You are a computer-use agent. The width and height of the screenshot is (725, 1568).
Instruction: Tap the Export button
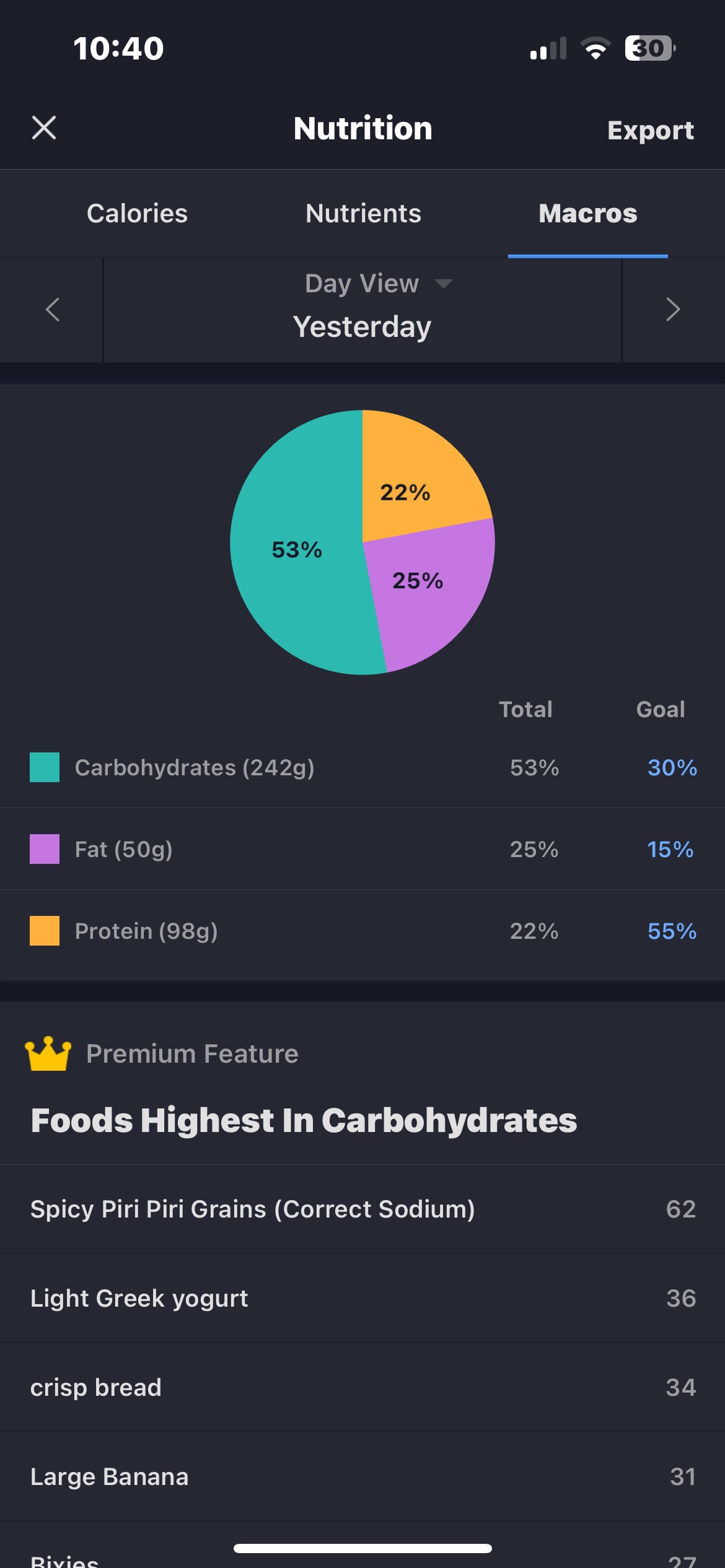click(x=651, y=130)
